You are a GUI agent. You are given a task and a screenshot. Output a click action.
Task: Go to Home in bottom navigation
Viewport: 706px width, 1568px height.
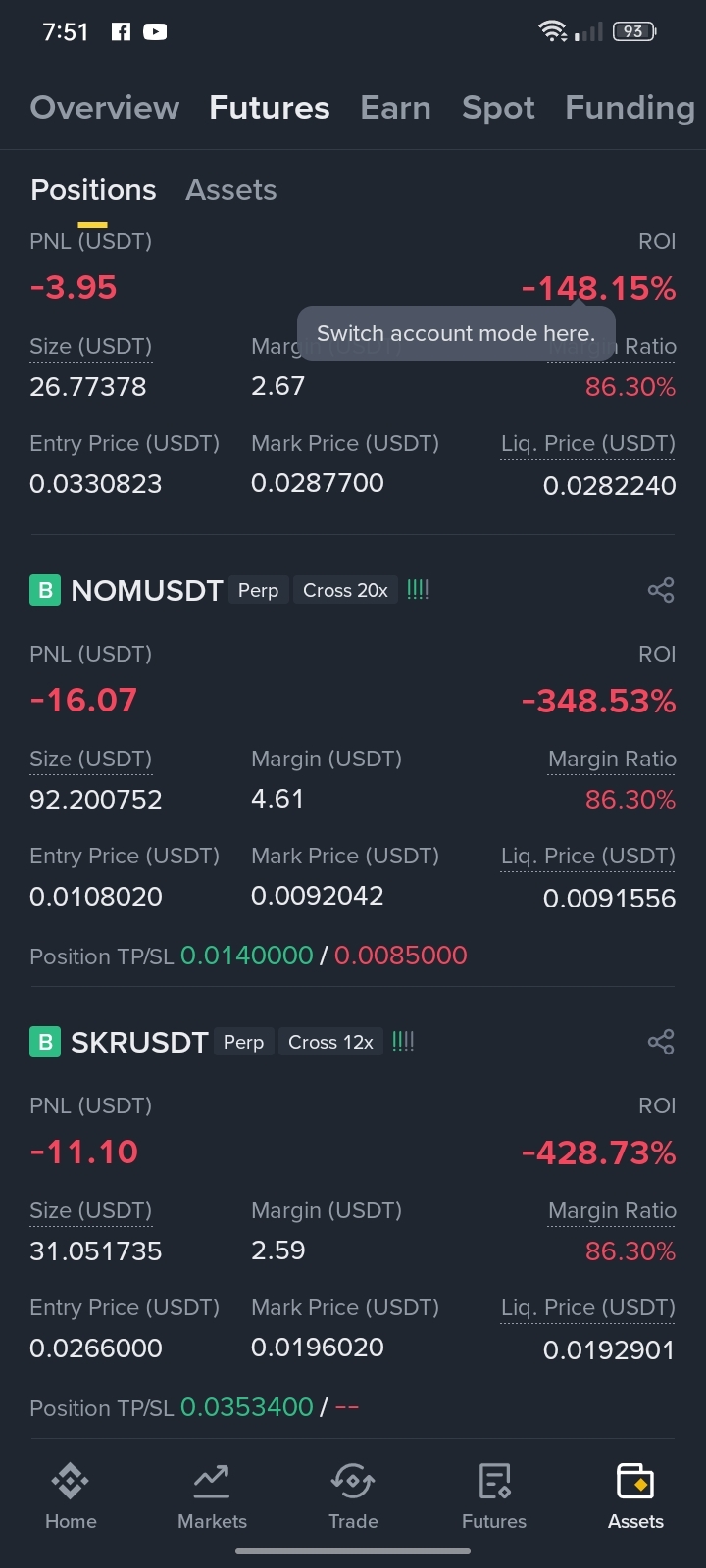pyautogui.click(x=71, y=1496)
